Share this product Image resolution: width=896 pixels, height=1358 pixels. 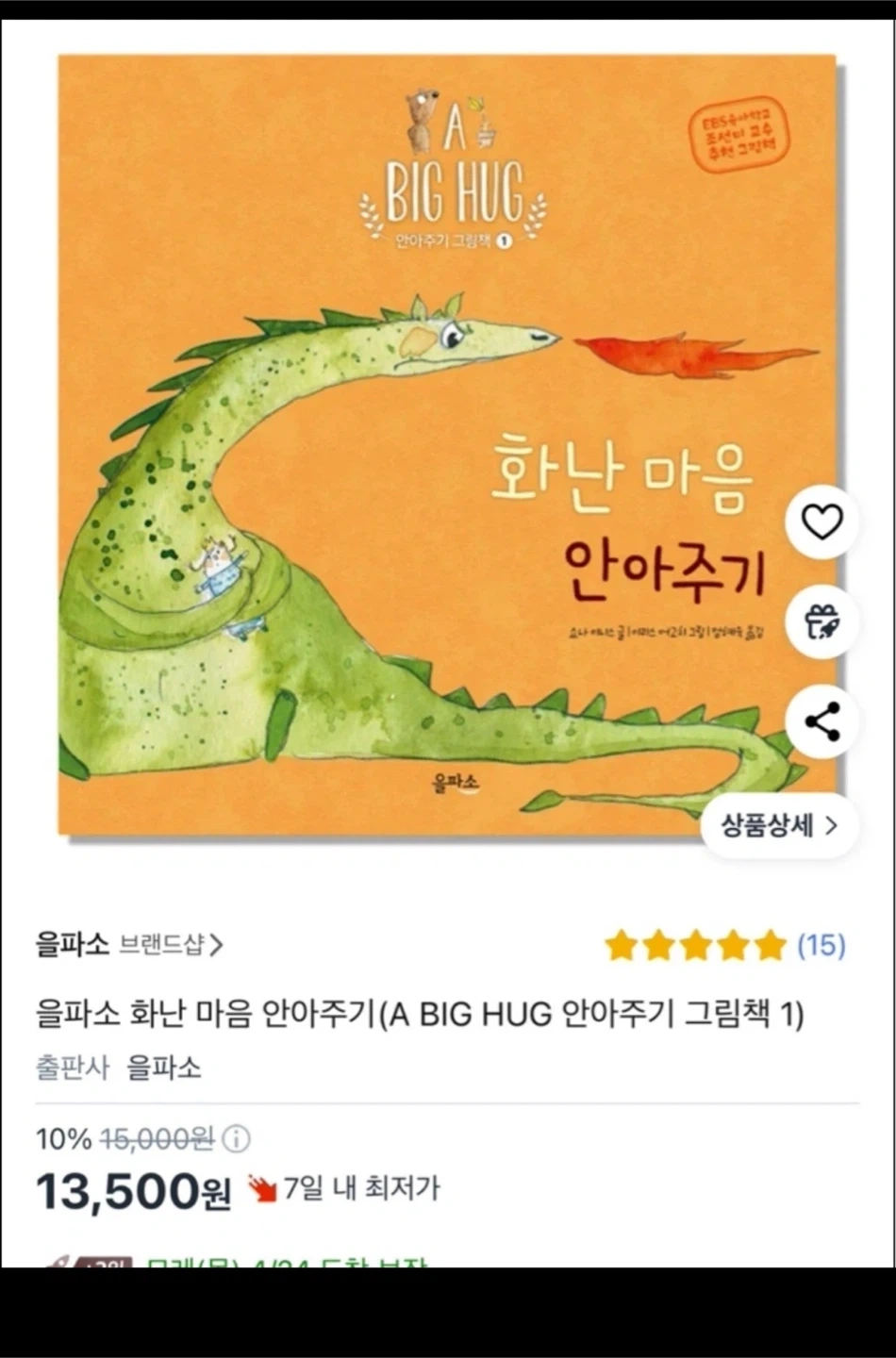click(821, 722)
